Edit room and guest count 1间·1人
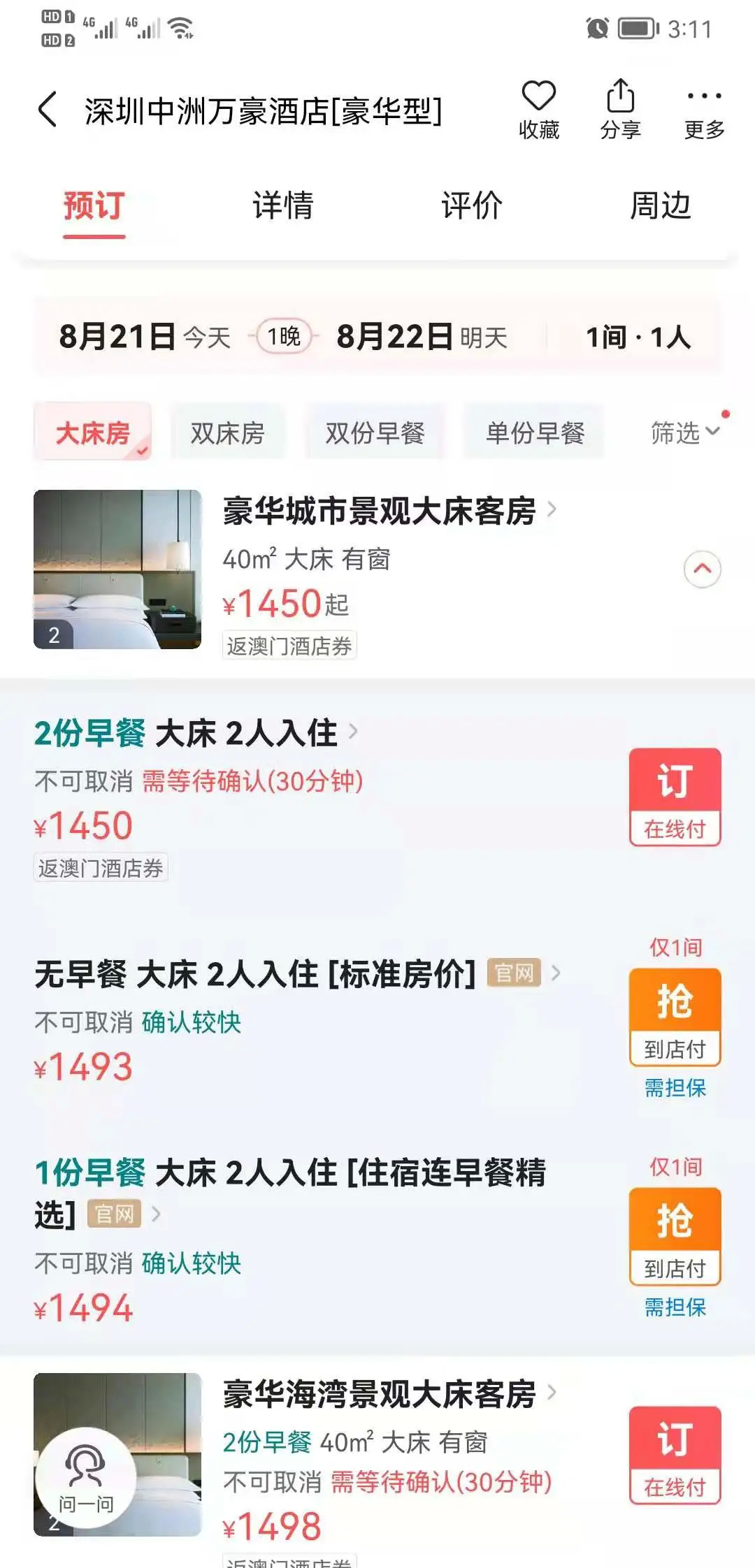The image size is (755, 1568). pos(638,337)
